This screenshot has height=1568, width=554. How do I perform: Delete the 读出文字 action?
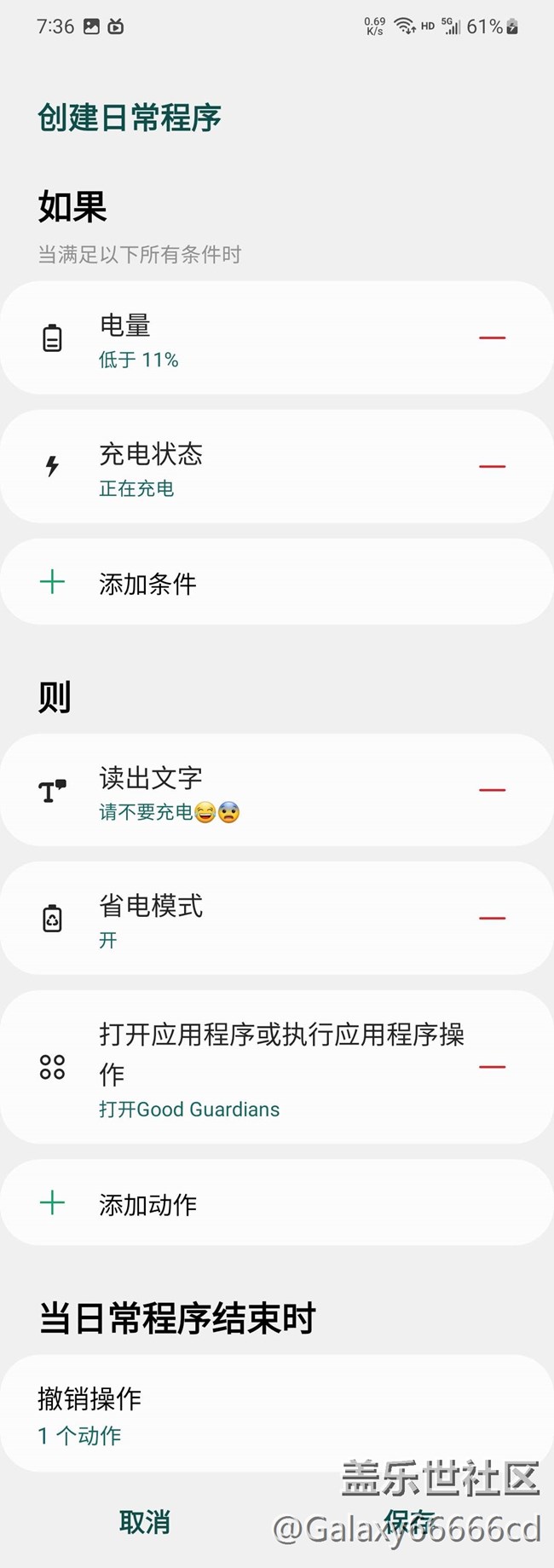coord(492,790)
